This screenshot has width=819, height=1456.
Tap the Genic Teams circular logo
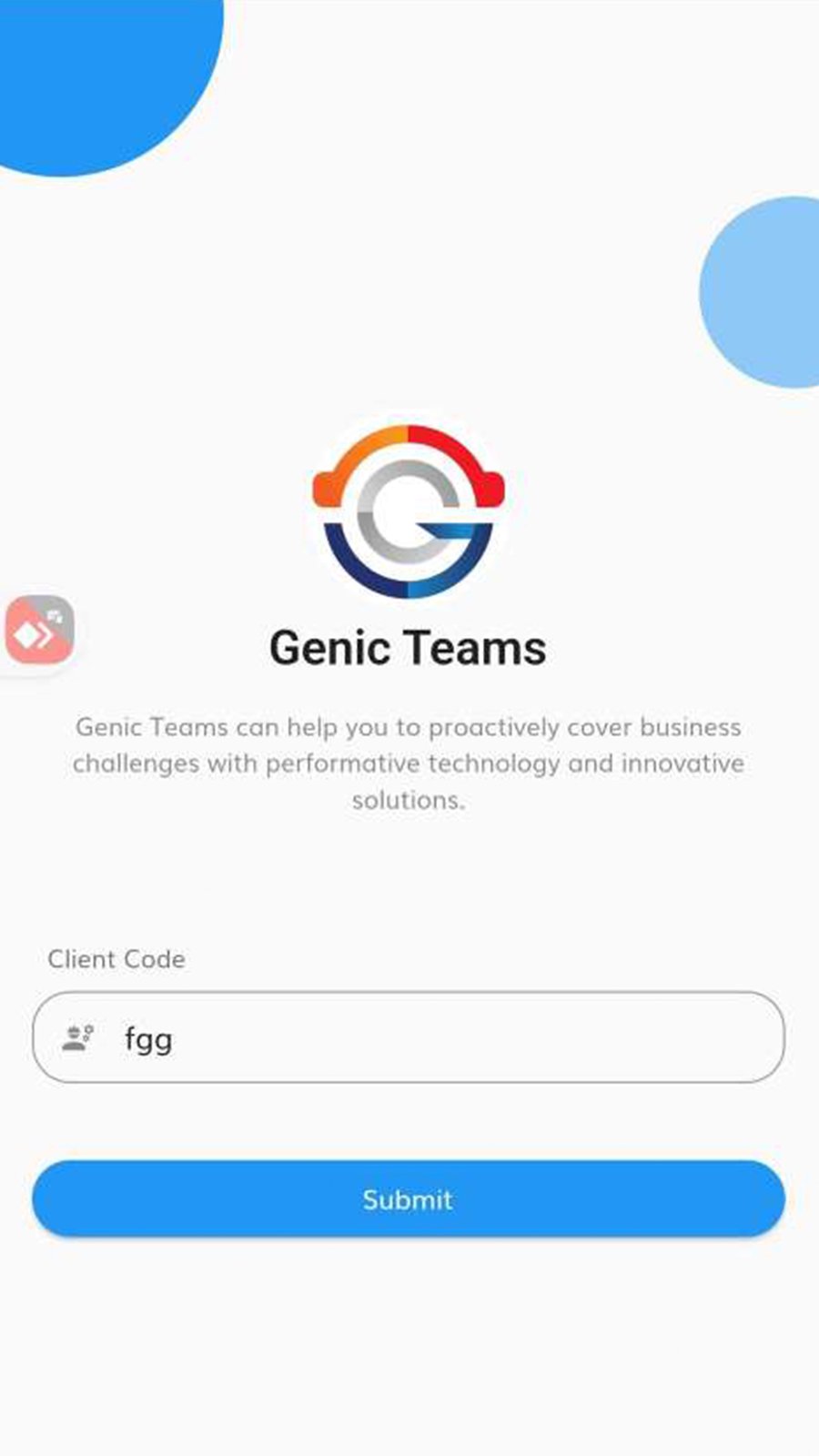coord(409,510)
